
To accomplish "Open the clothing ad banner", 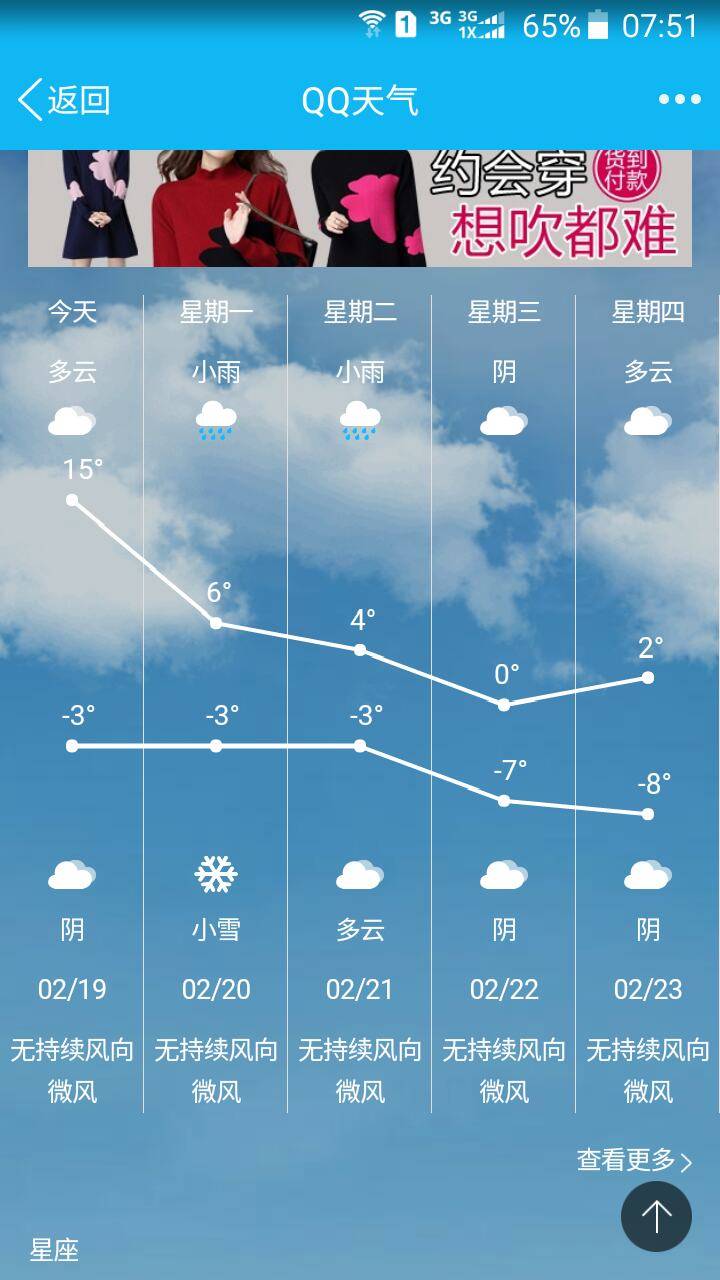I will 359,208.
